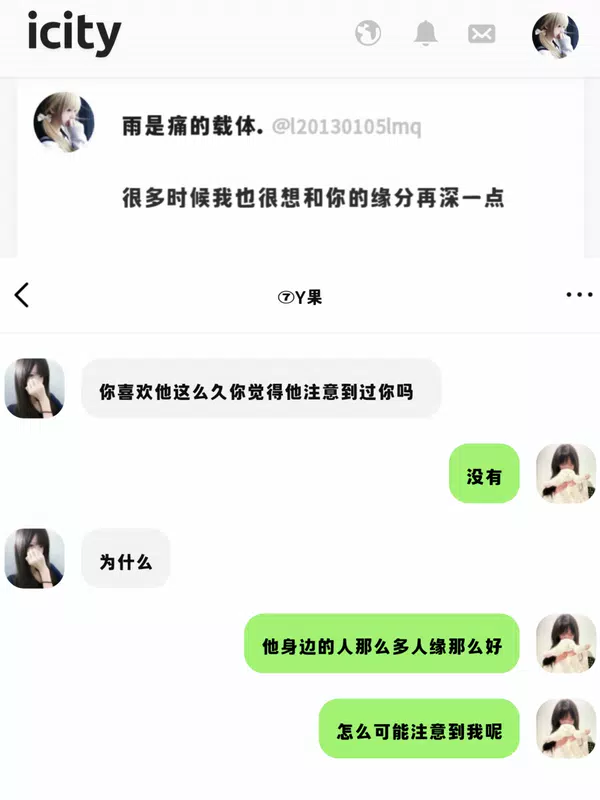The width and height of the screenshot is (600, 800).
Task: Enlarge the chat screenshot picture in the post
Action: (x=300, y=530)
